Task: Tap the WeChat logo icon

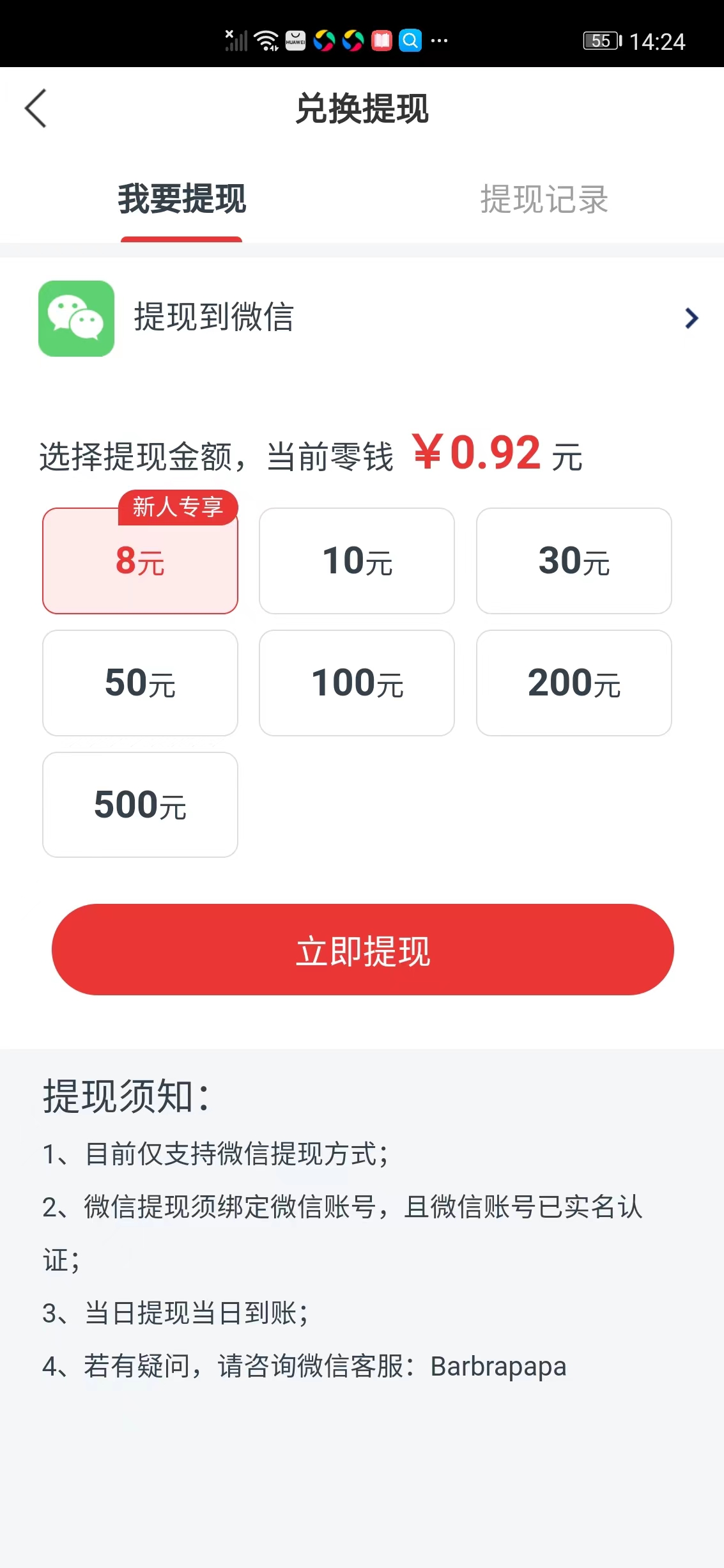Action: (x=76, y=318)
